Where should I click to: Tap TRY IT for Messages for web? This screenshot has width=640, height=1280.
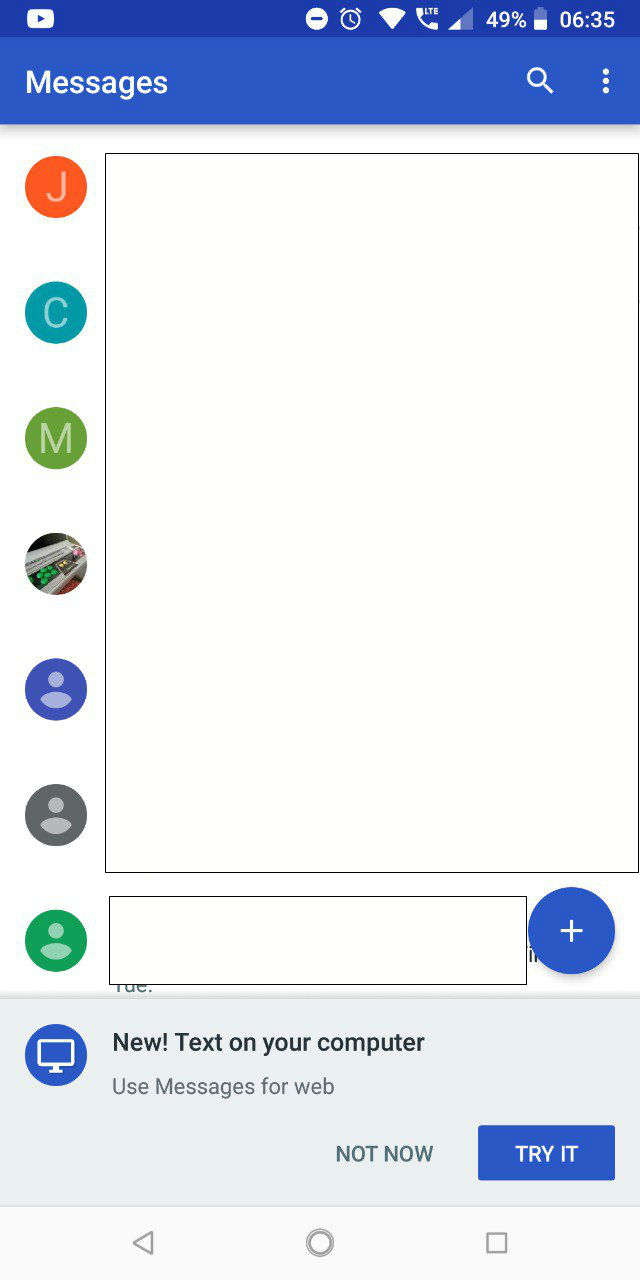pos(546,1153)
